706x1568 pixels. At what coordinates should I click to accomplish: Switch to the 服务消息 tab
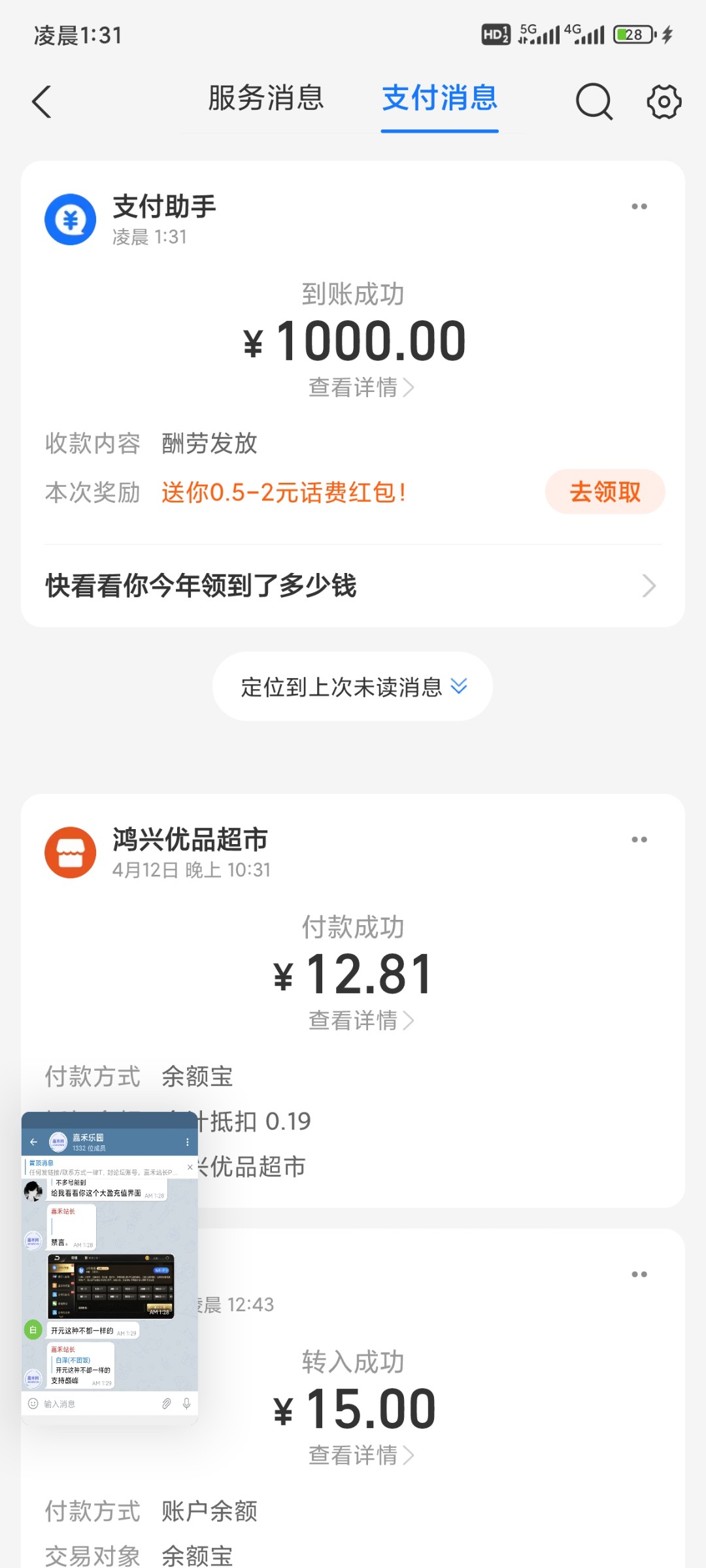[x=266, y=98]
